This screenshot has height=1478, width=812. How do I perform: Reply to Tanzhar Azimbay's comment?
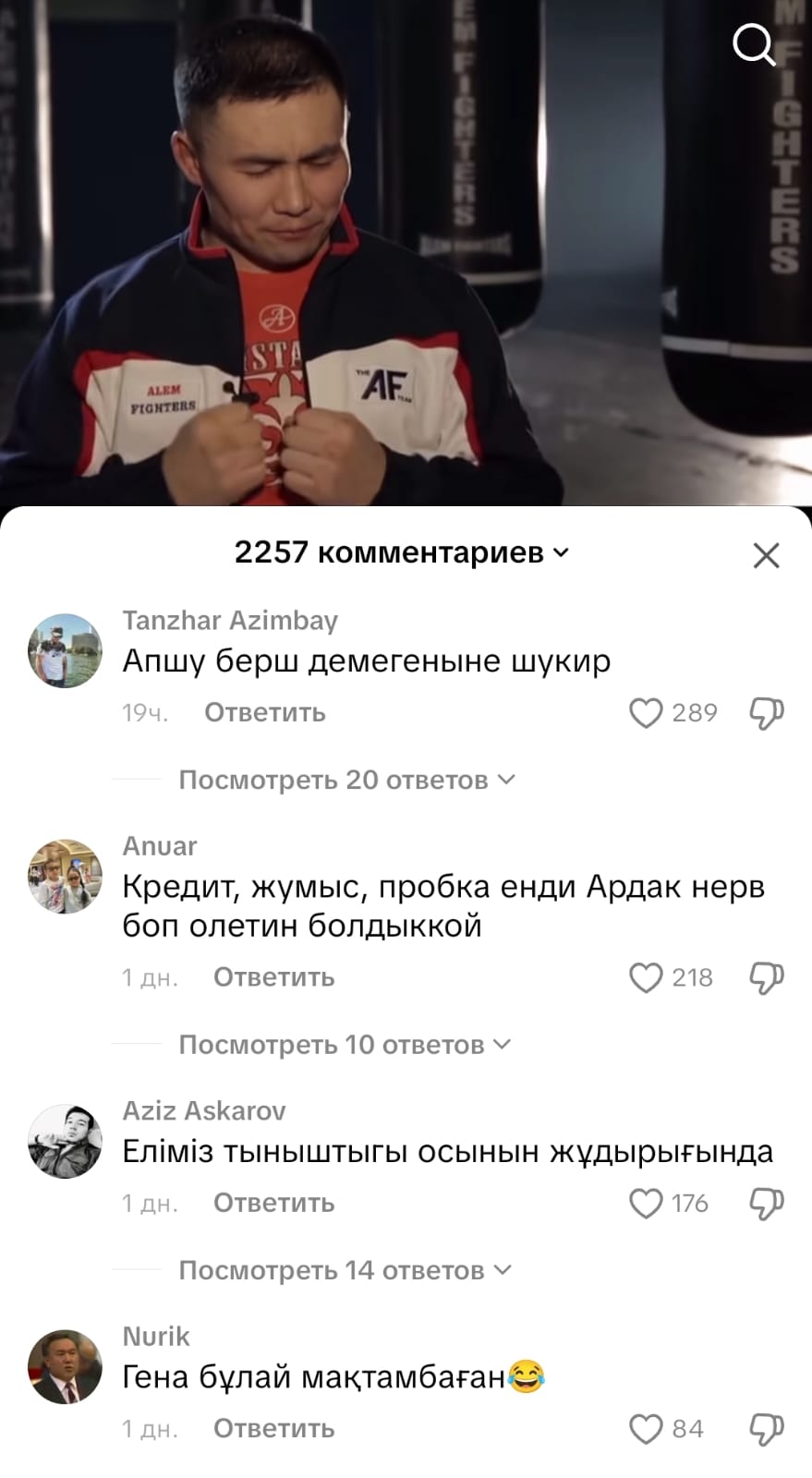265,713
